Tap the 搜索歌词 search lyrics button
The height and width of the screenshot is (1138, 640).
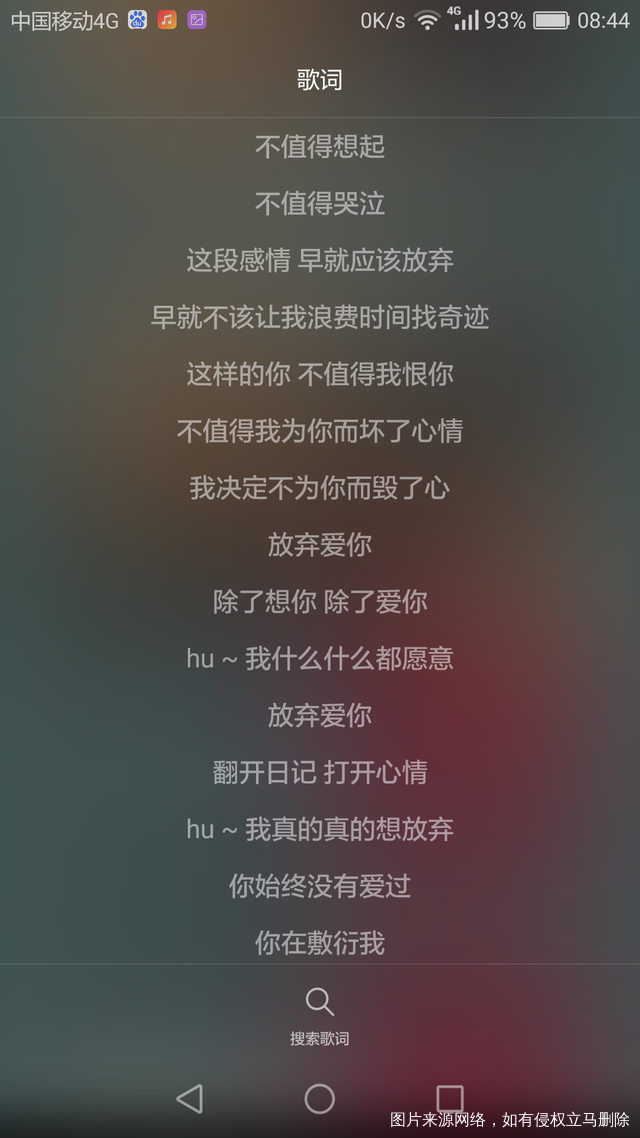(x=320, y=1014)
